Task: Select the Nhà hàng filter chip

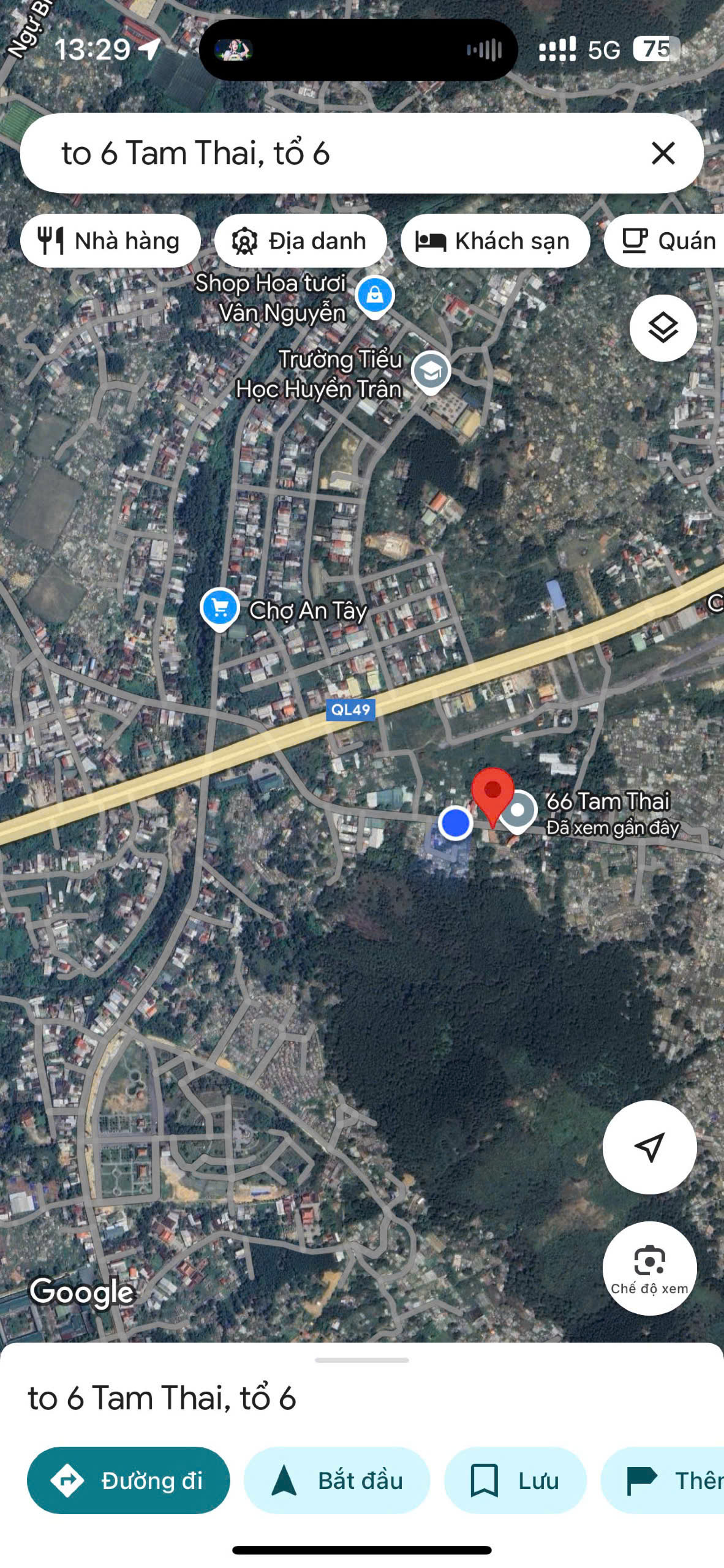Action: [x=111, y=241]
